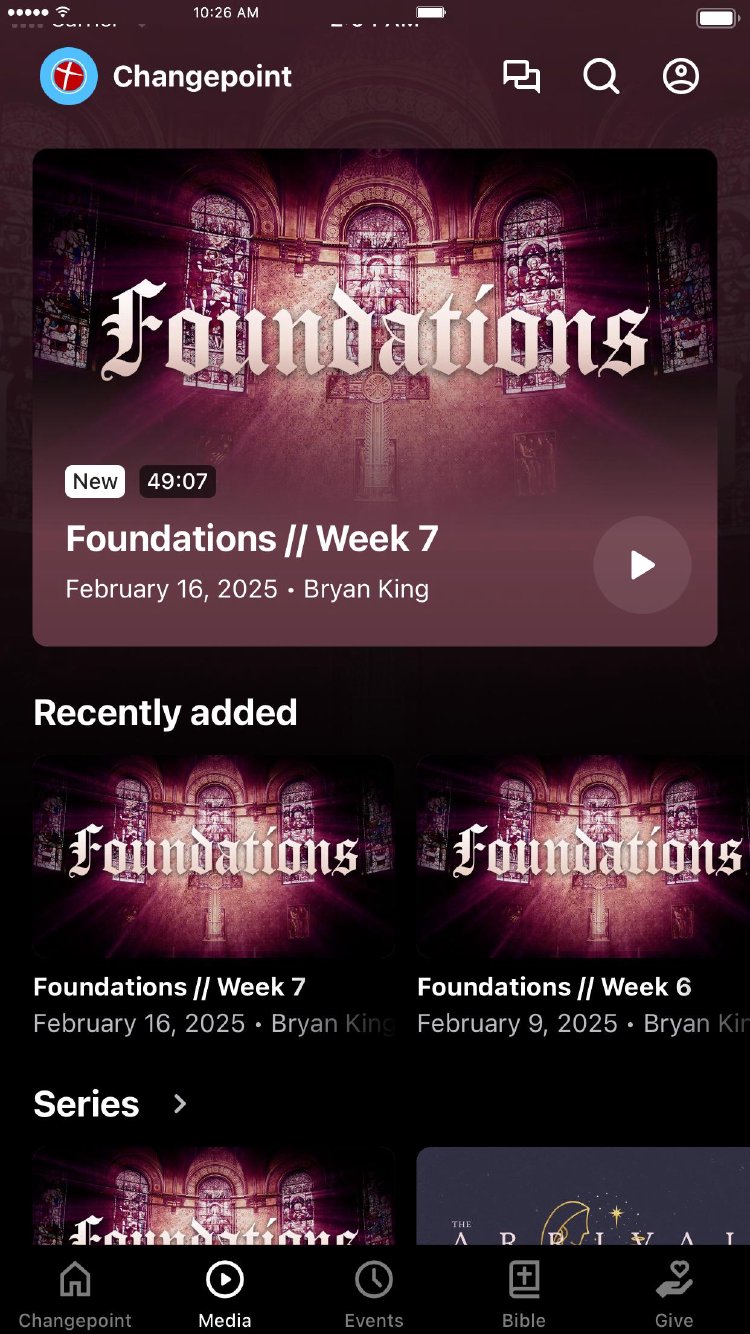Go to the Events tab
750x1334 pixels.
coord(374,1294)
